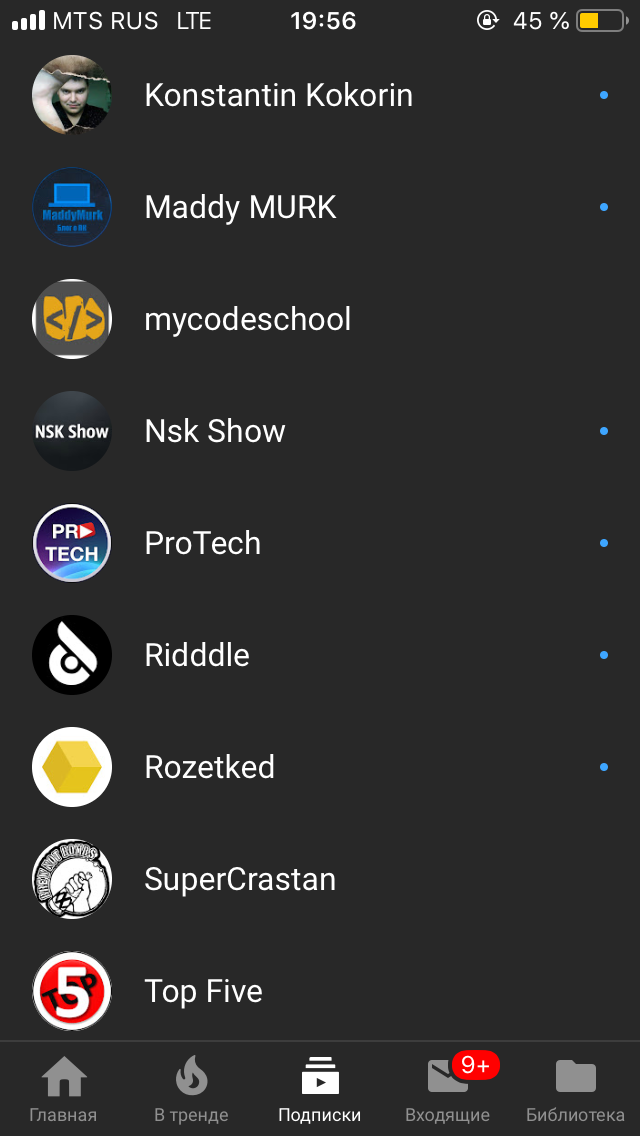Tap the Подписки tab
Viewport: 640px width, 1136px height.
point(320,1090)
